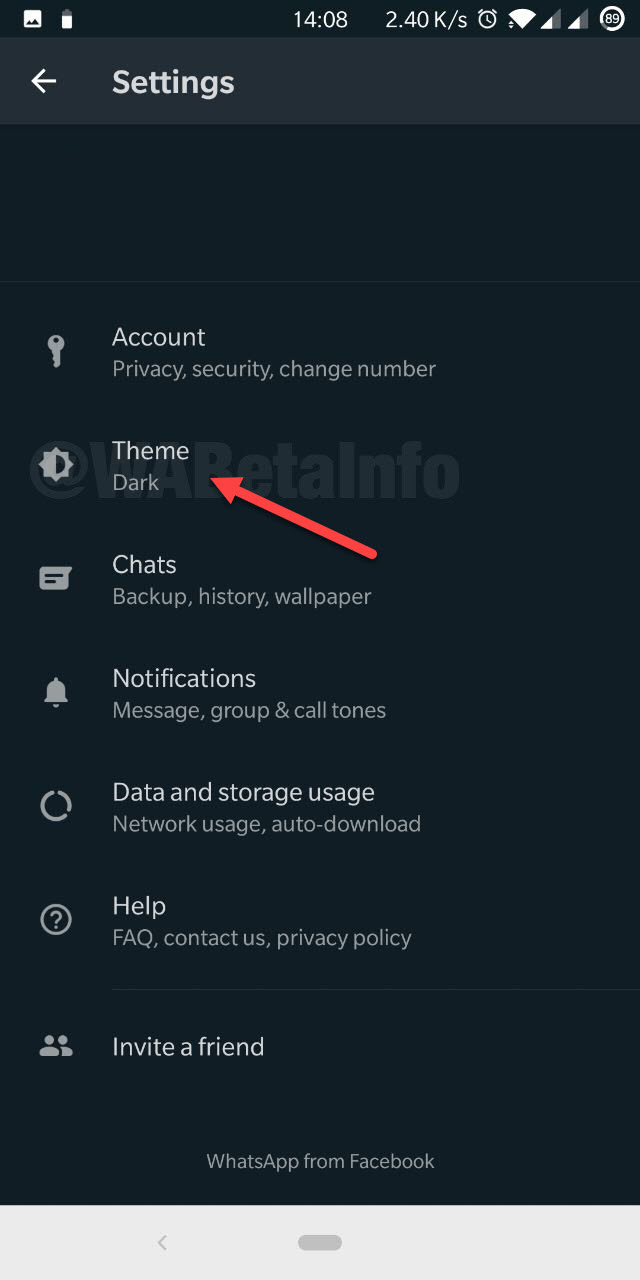640x1280 pixels.
Task: Open Notifications settings
Action: click(248, 693)
